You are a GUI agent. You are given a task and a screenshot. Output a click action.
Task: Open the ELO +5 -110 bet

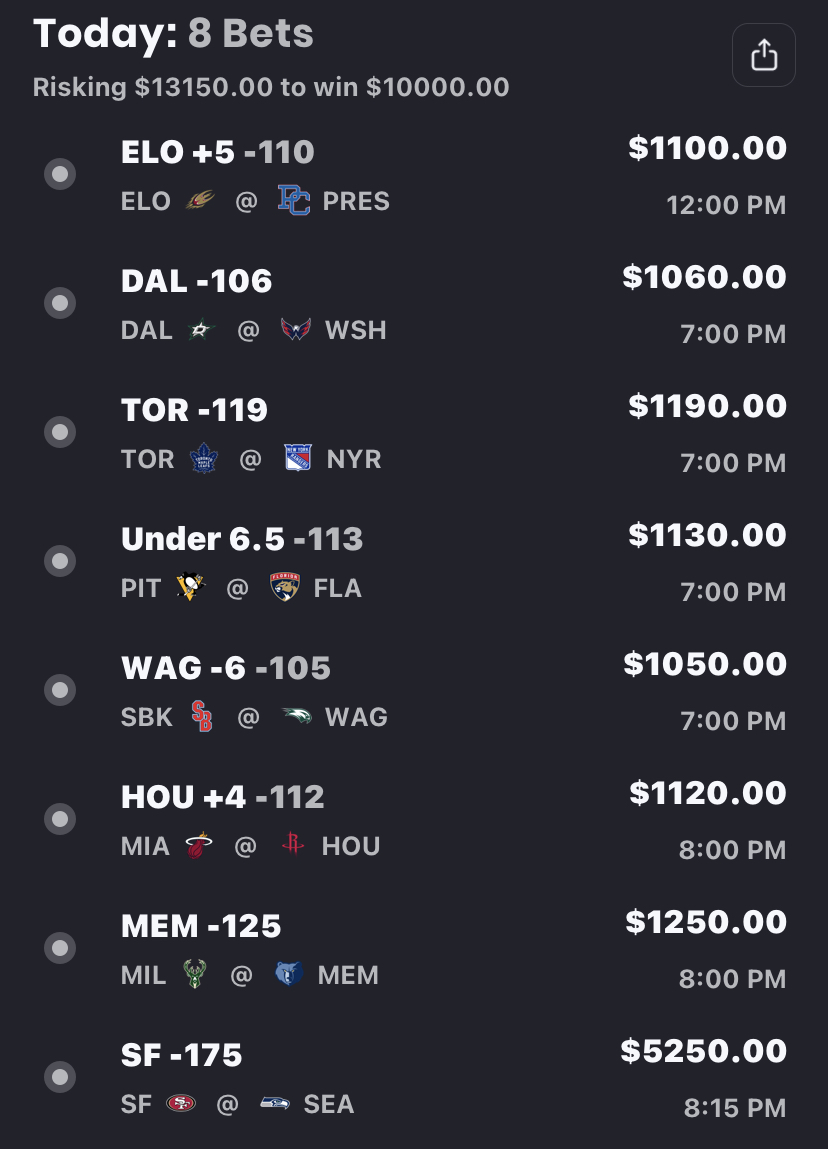218,152
